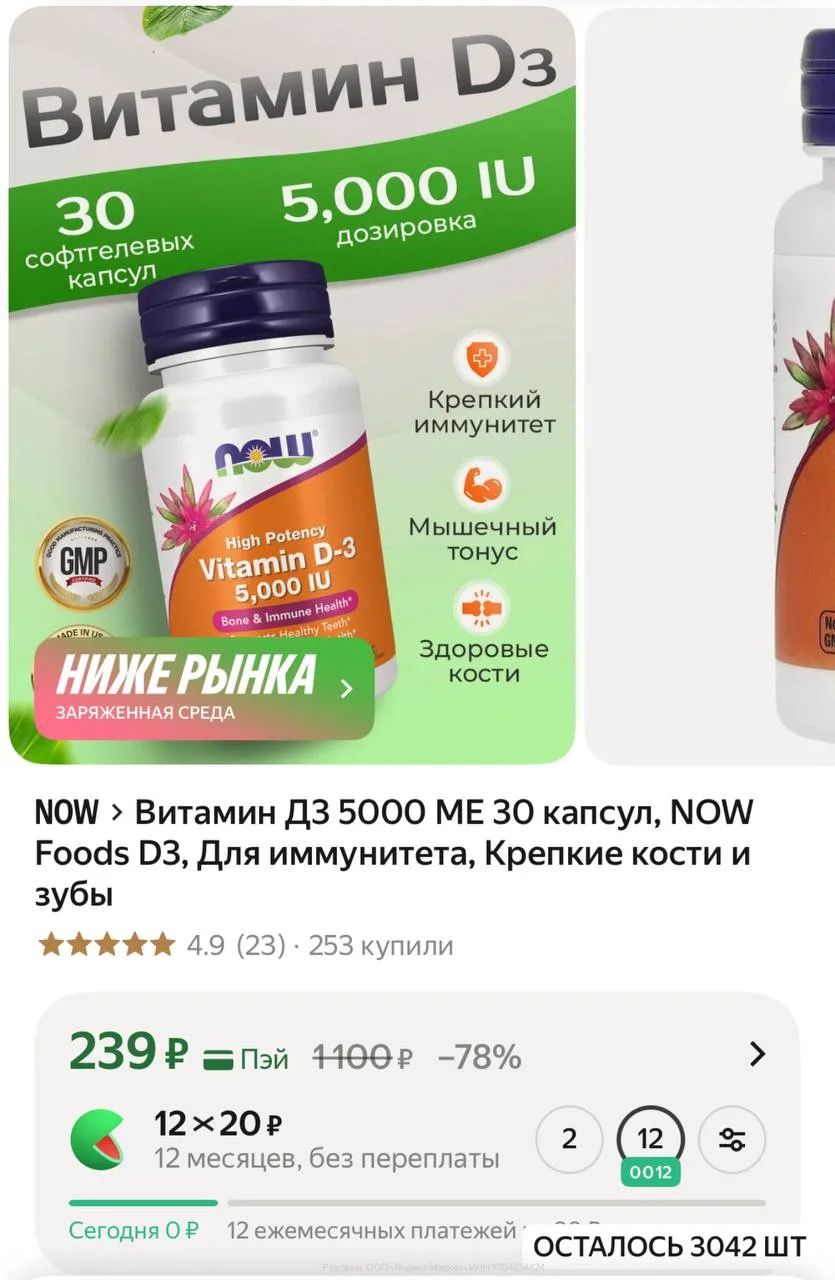Select the 2-month installment option
This screenshot has height=1280, width=835.
click(569, 1139)
